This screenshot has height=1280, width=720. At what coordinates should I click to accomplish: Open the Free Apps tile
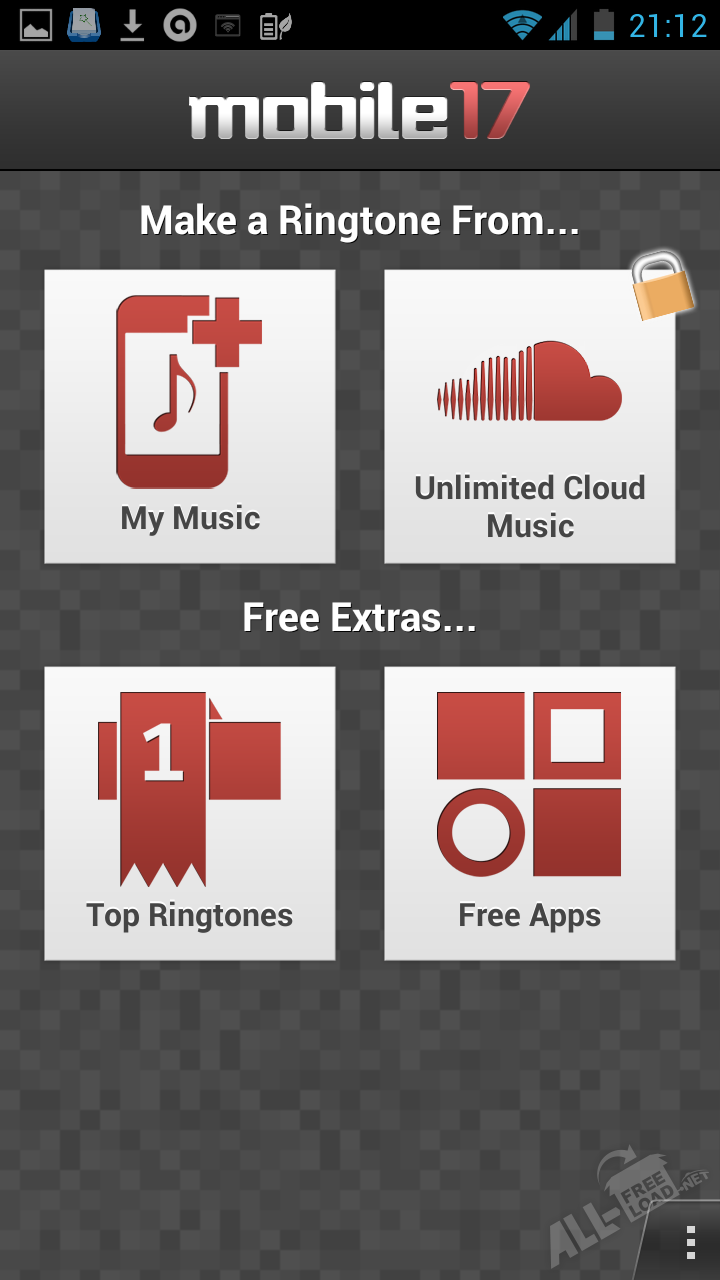coord(530,813)
